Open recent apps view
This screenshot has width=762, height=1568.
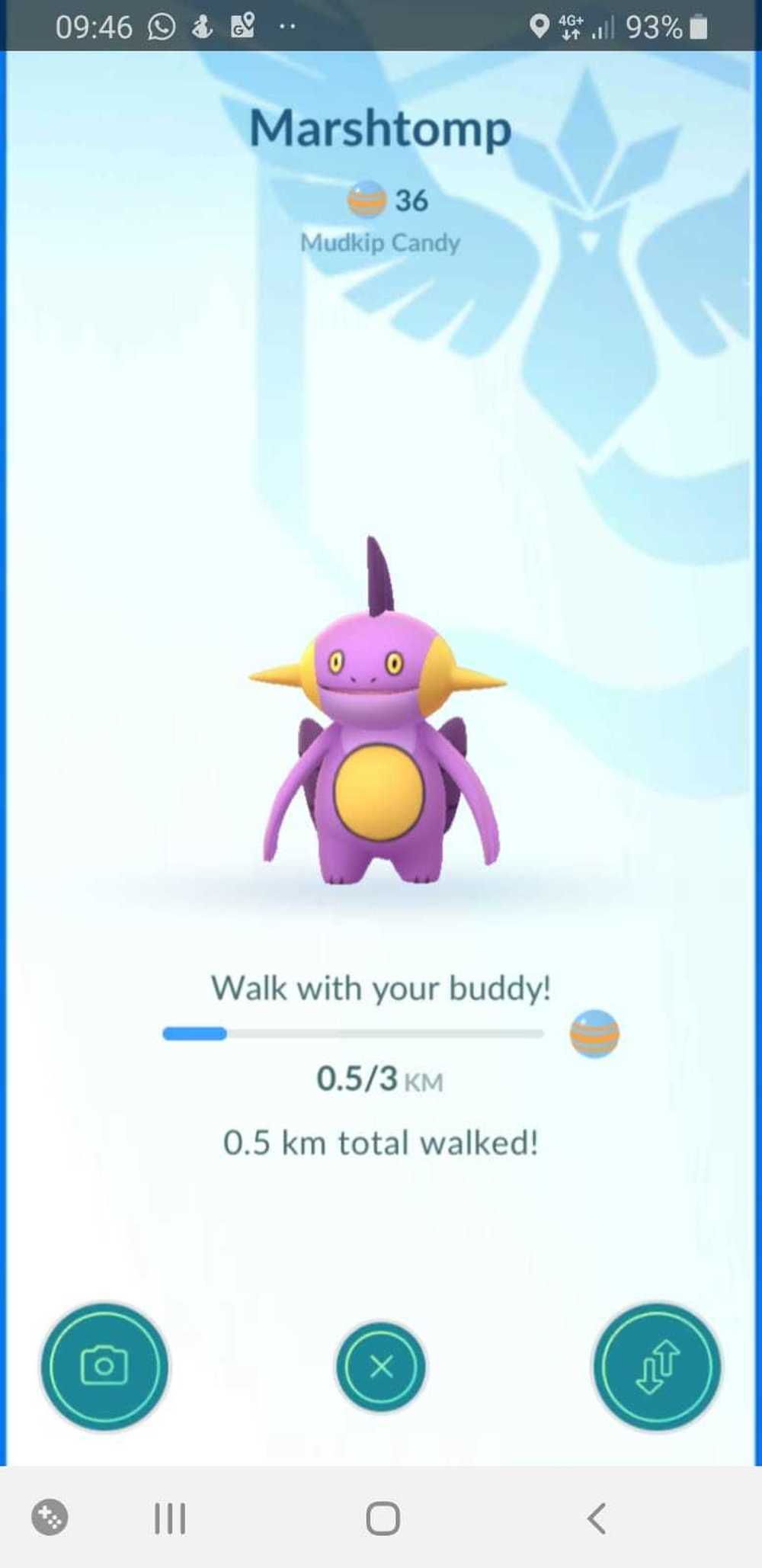click(x=170, y=1518)
